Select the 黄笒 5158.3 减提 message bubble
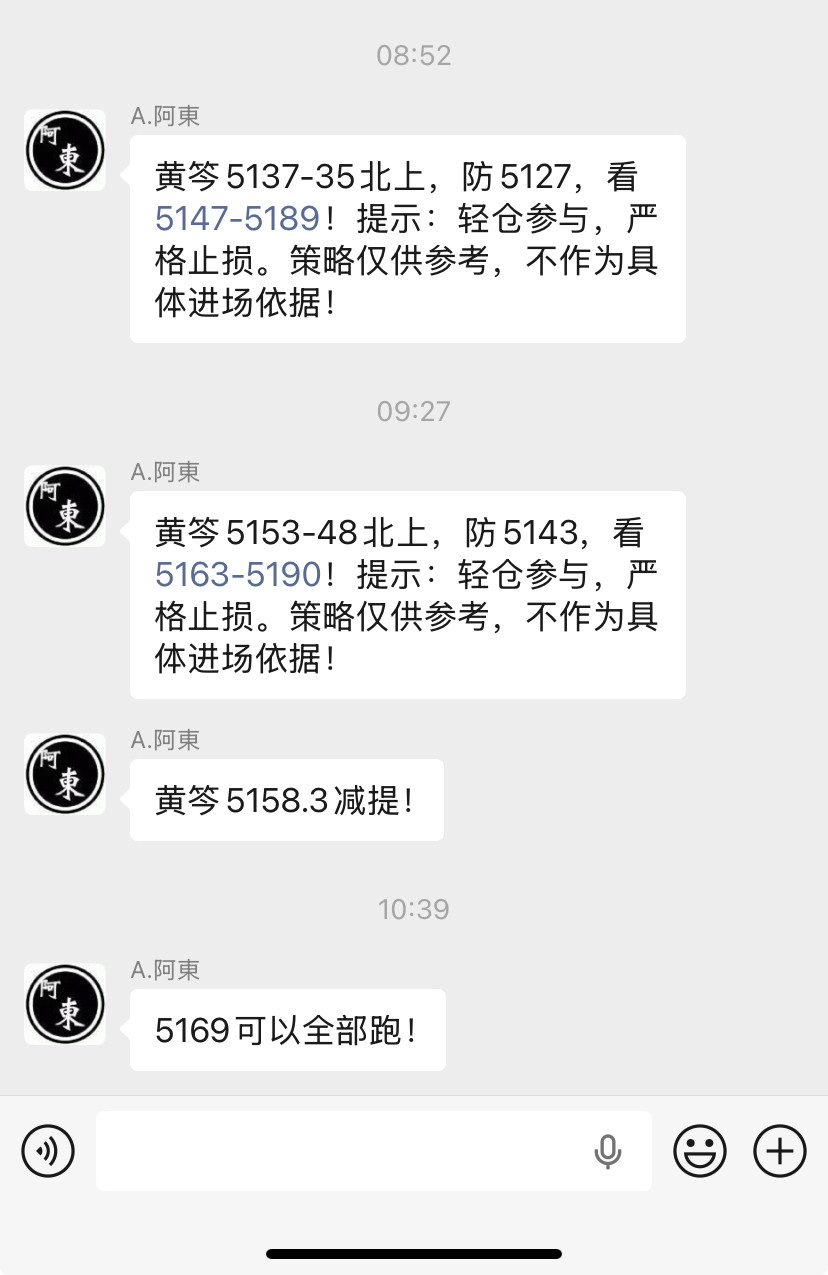 point(286,799)
